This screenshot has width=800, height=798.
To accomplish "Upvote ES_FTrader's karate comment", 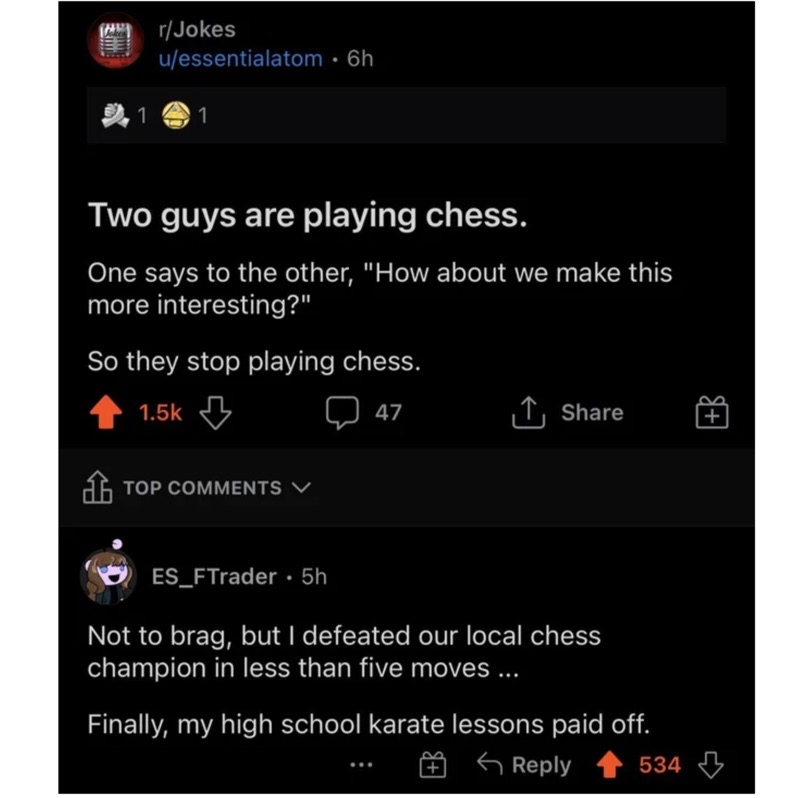I will (x=610, y=766).
